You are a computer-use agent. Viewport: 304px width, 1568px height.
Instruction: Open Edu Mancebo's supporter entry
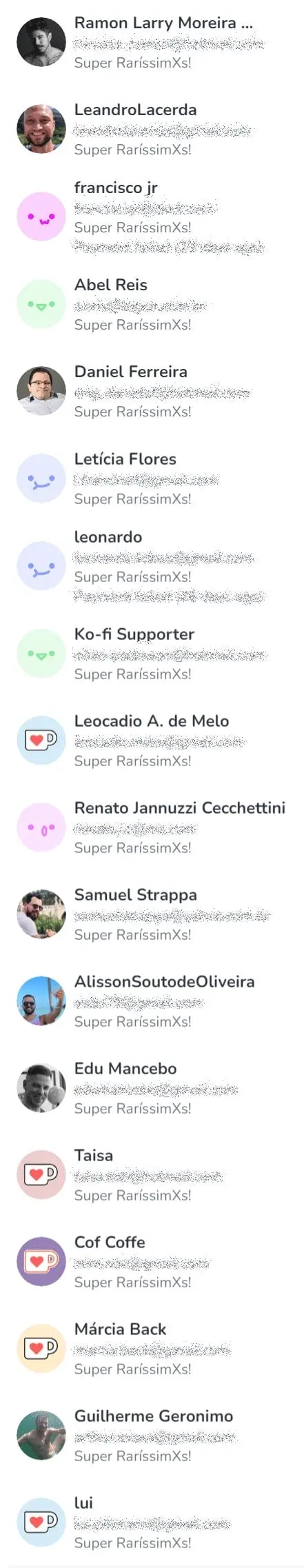tap(152, 1088)
